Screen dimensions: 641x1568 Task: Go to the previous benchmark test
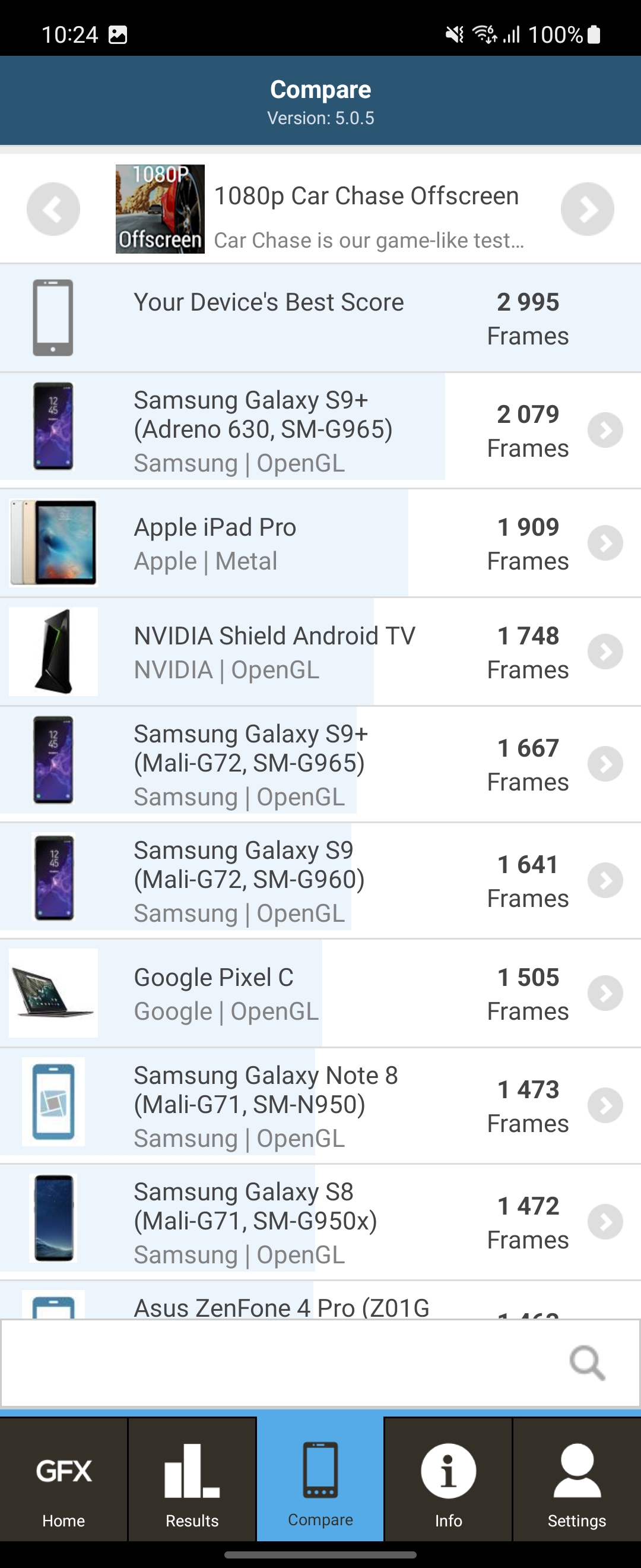point(53,209)
